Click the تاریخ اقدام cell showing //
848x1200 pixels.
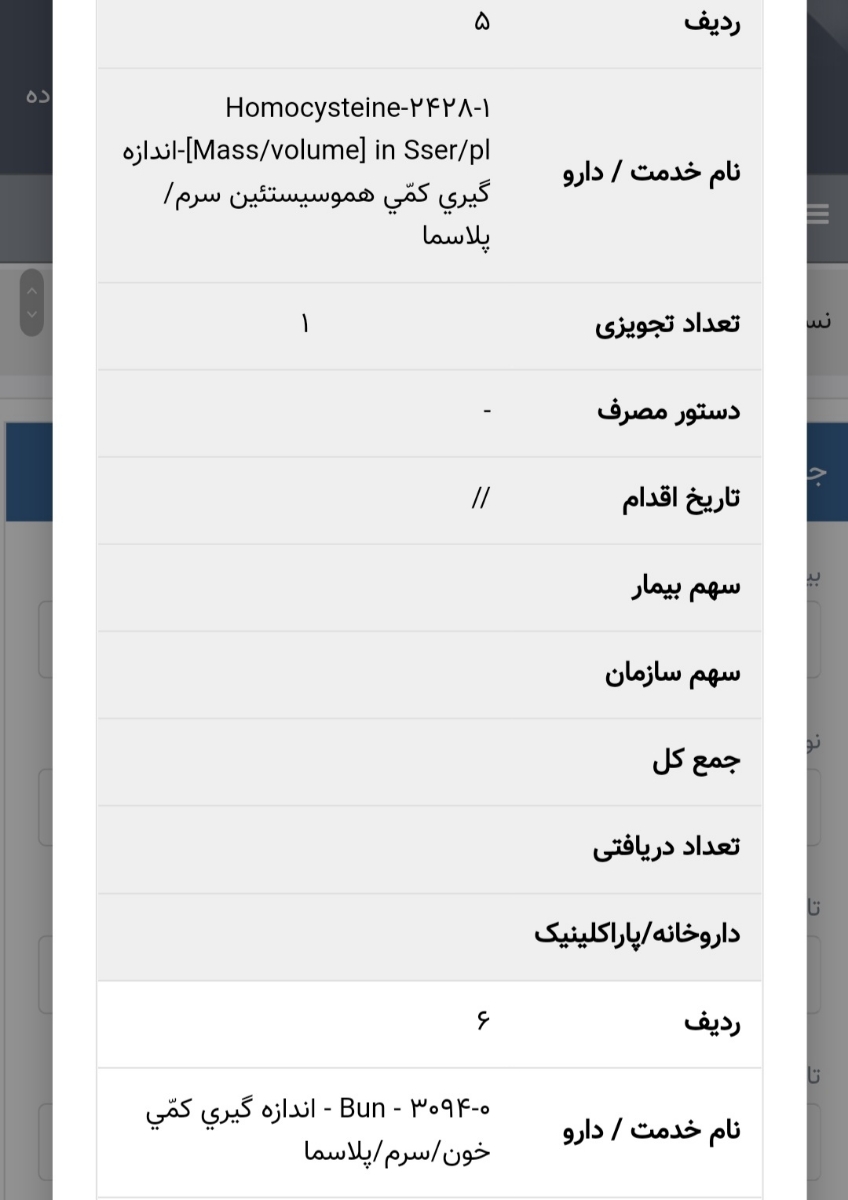pyautogui.click(x=481, y=498)
